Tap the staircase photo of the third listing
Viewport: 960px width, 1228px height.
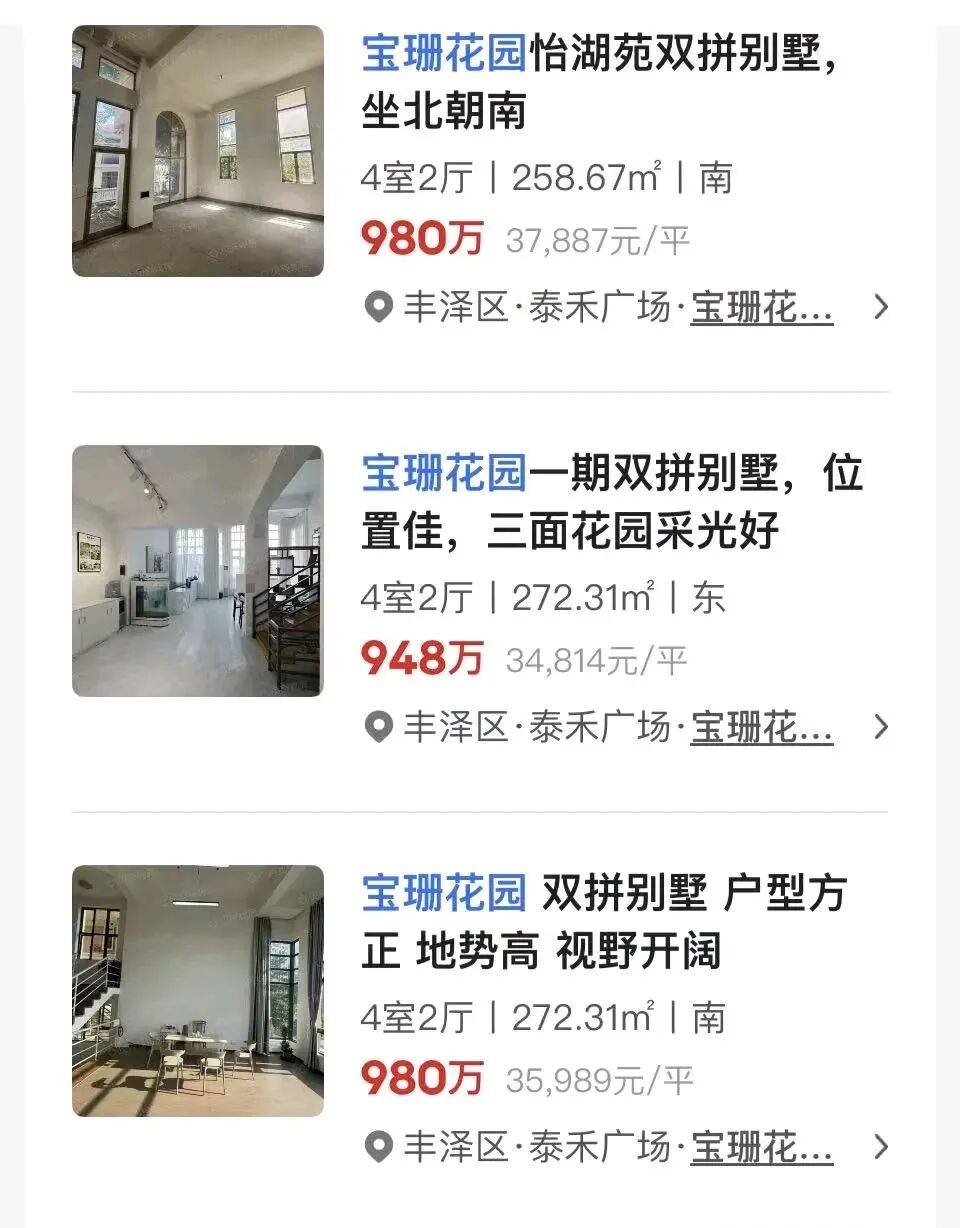coord(199,990)
